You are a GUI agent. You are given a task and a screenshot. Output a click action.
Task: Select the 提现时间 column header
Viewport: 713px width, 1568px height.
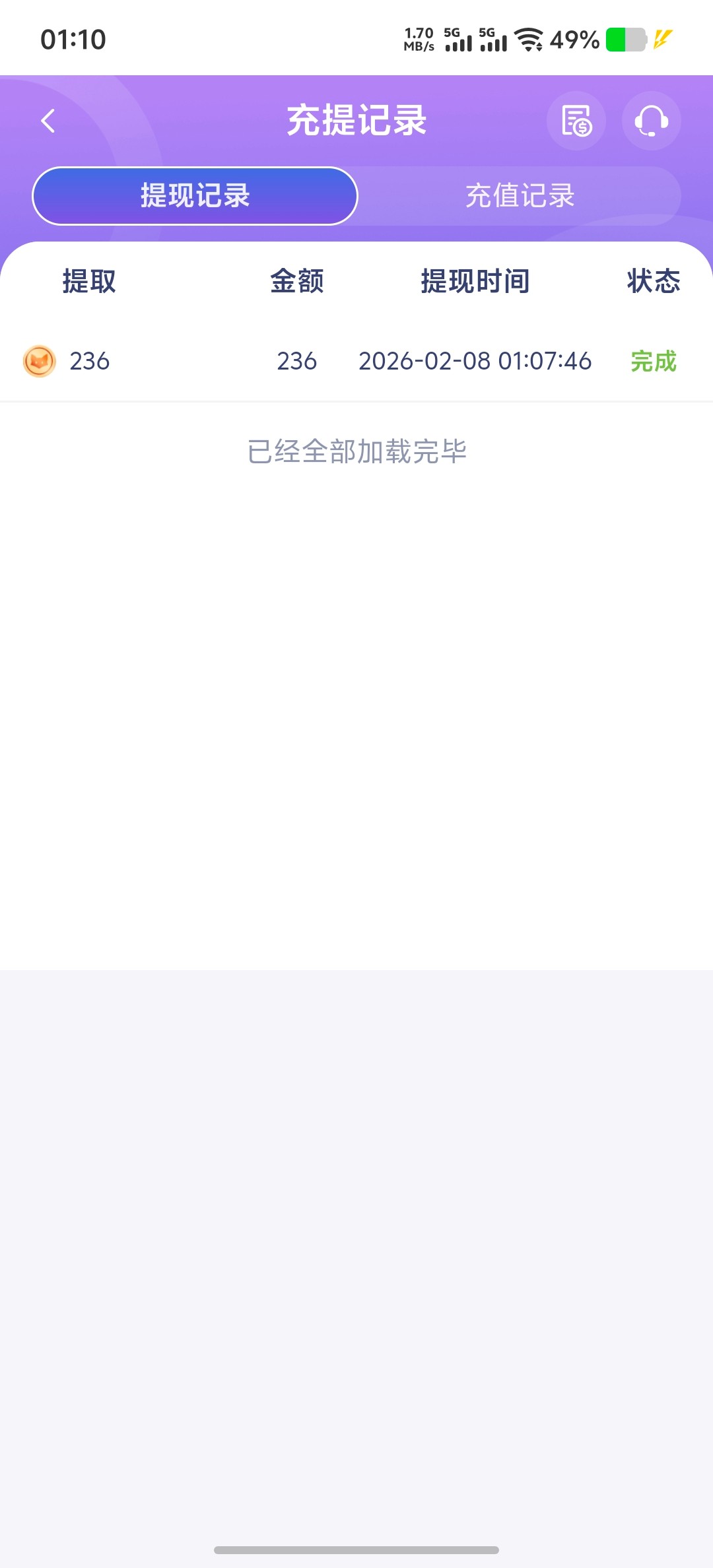coord(475,281)
